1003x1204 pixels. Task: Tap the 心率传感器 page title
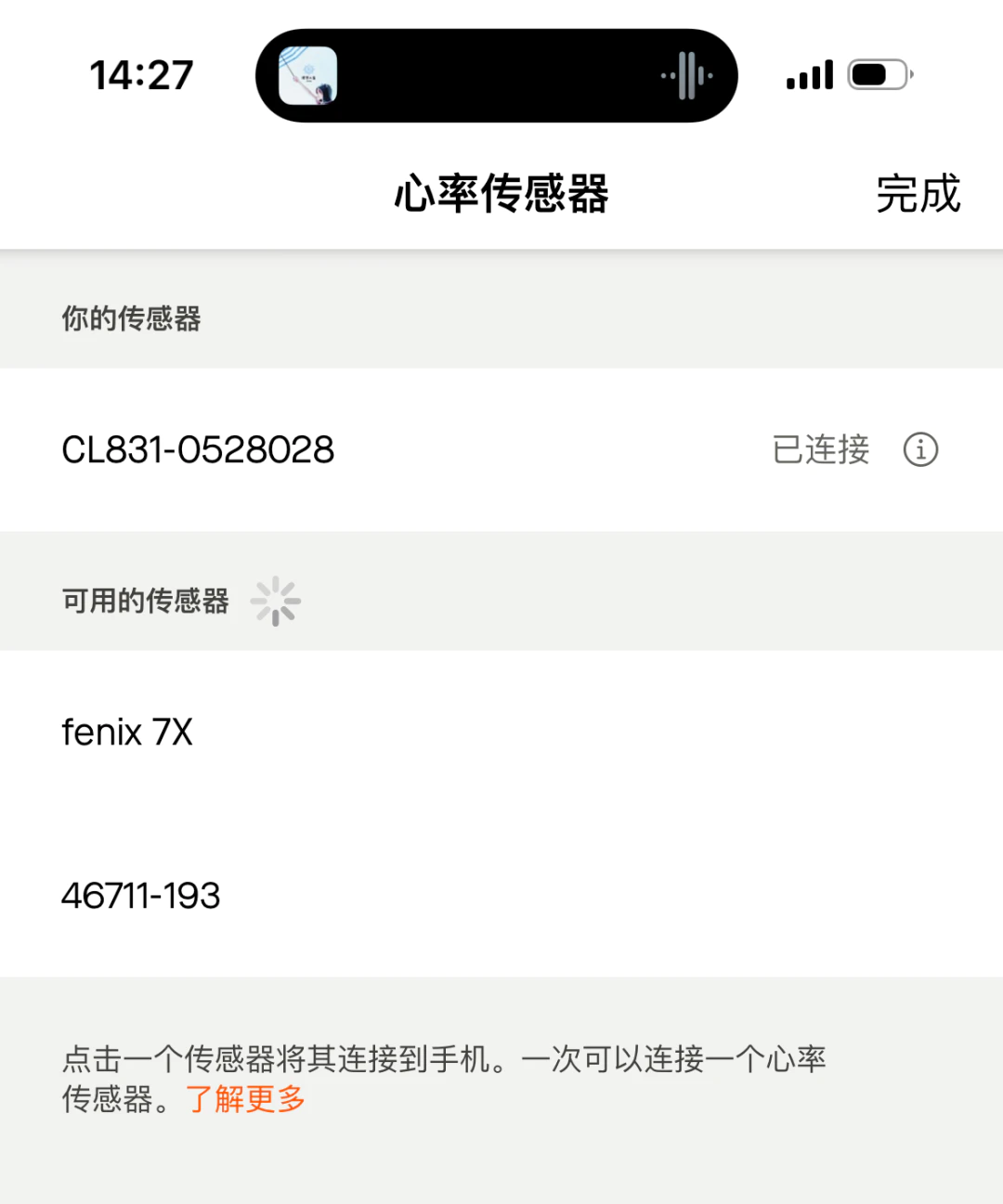(501, 195)
